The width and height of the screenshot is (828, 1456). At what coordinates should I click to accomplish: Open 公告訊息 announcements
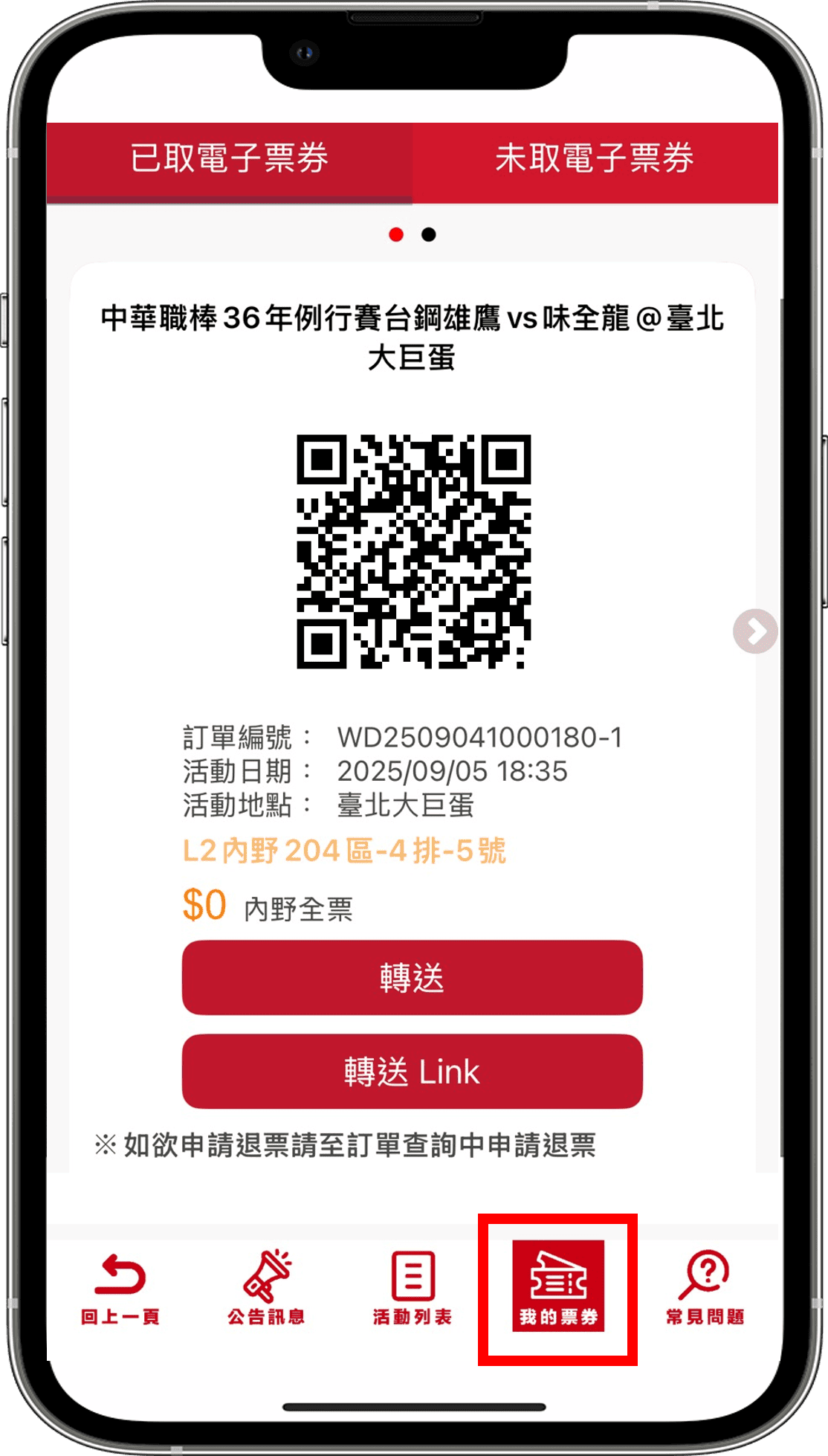tap(266, 1289)
